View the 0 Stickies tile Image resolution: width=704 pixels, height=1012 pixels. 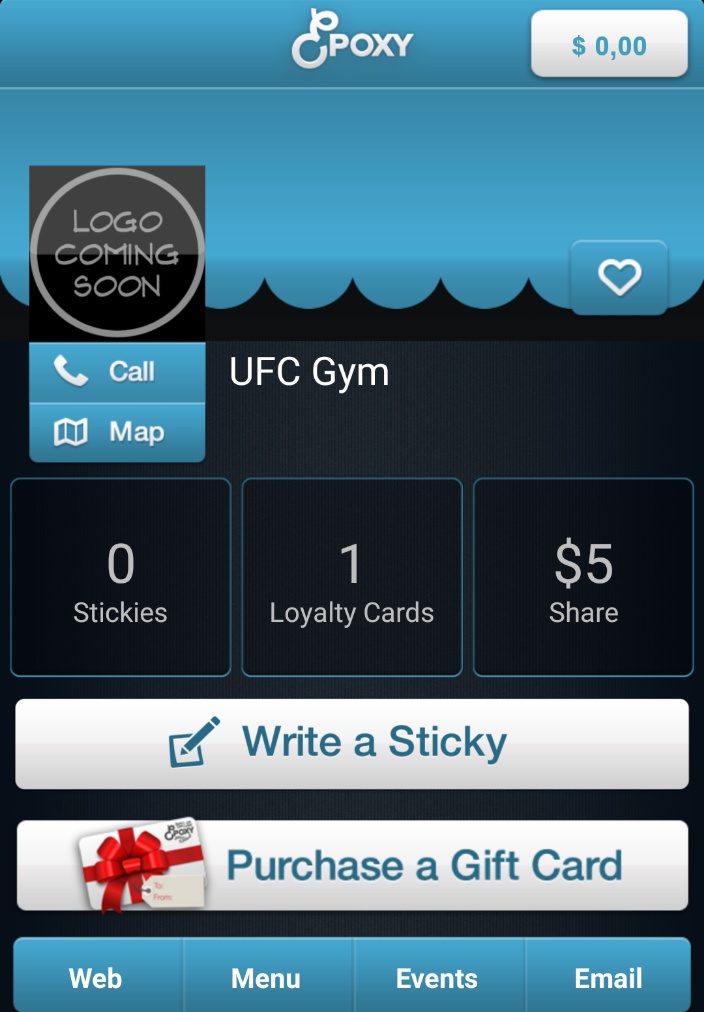120,578
